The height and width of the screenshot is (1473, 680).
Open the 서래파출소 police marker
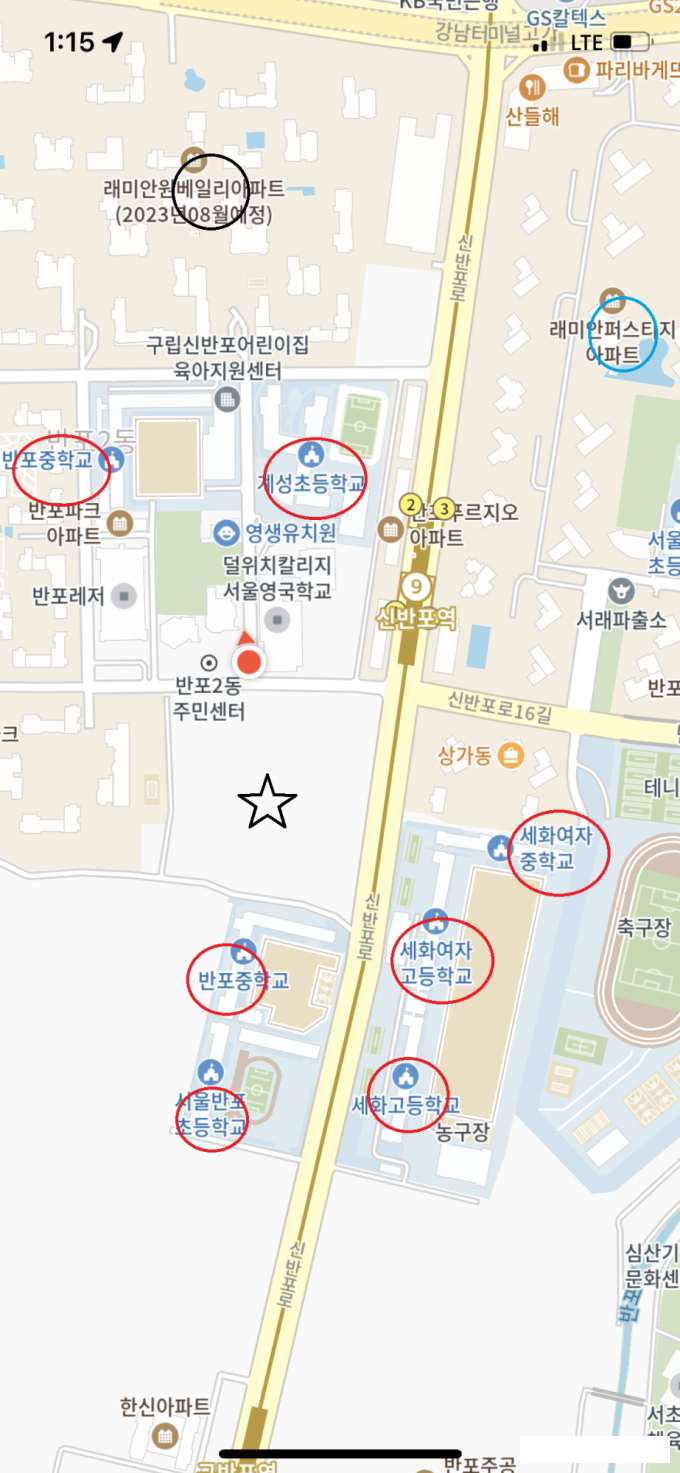(621, 590)
